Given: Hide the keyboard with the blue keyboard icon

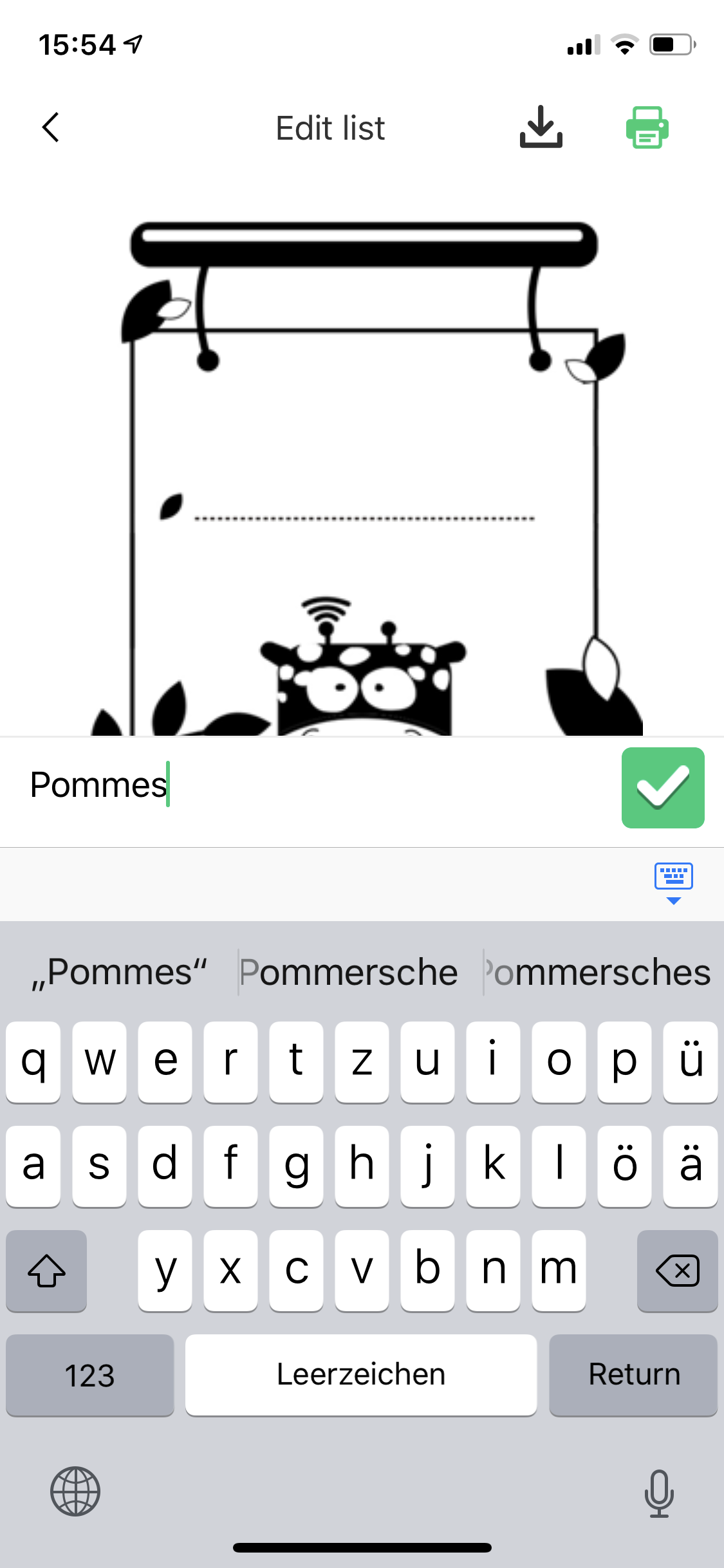Looking at the screenshot, I should click(673, 882).
